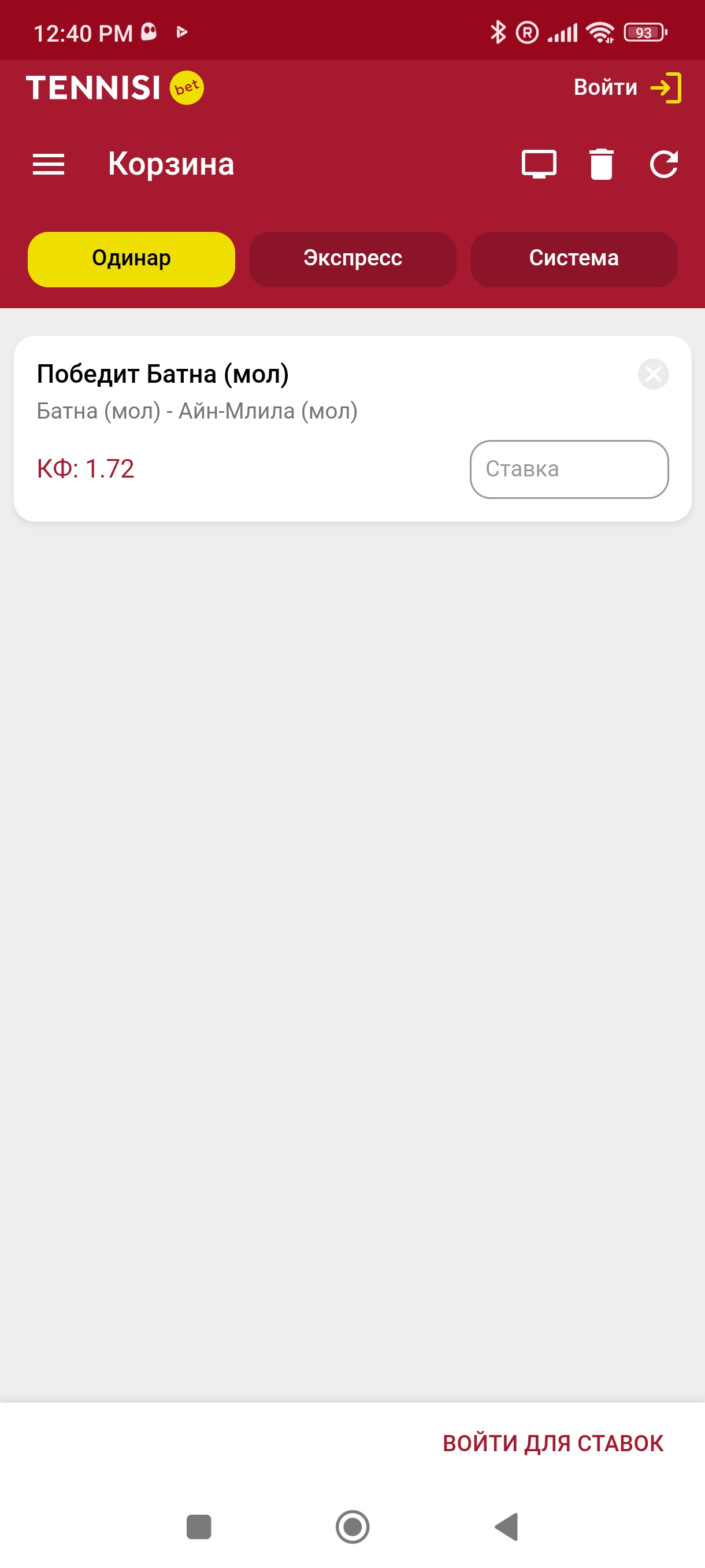The height and width of the screenshot is (1568, 705).
Task: Go back with system back button
Action: [507, 1526]
